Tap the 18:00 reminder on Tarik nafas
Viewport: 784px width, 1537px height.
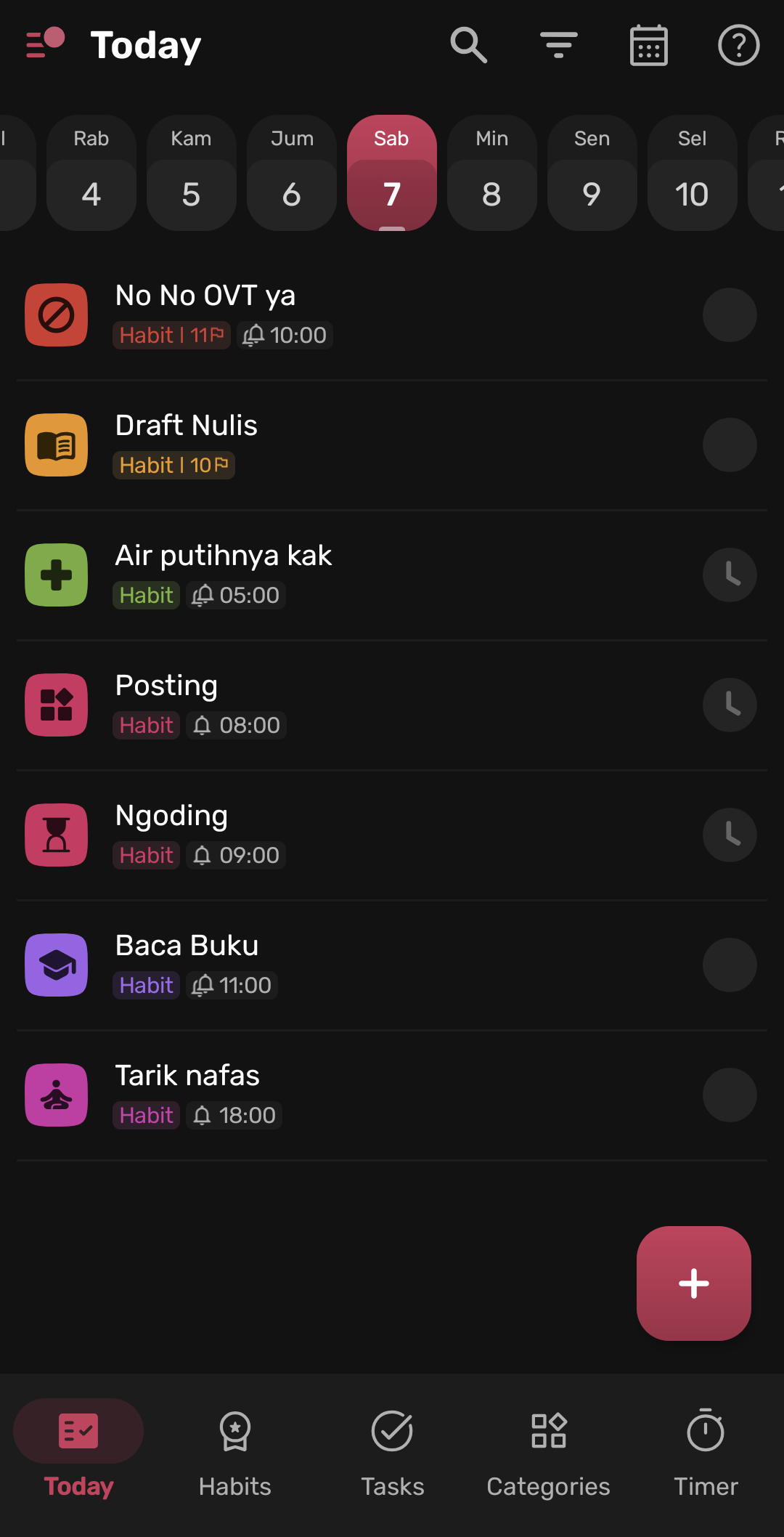[x=234, y=1115]
